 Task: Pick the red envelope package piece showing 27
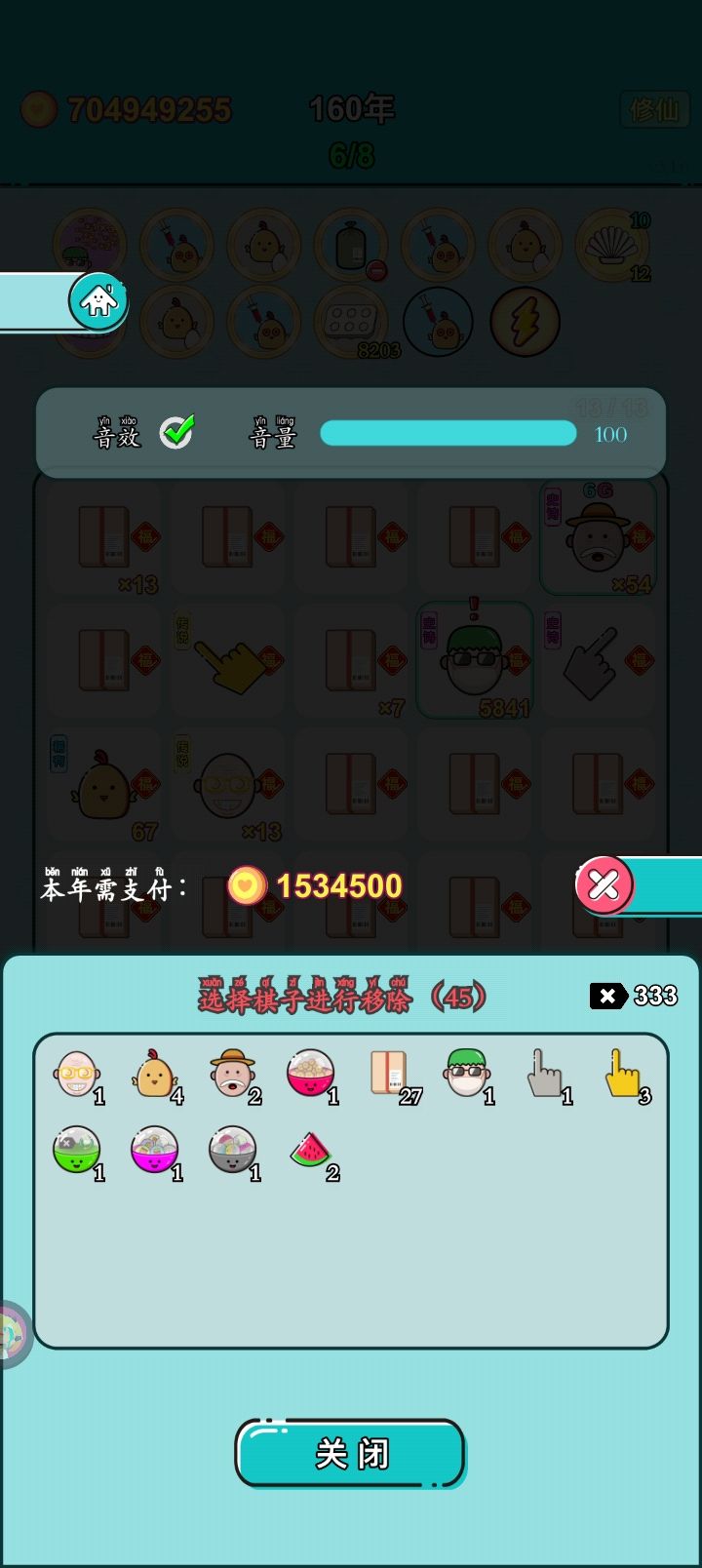coord(390,1073)
